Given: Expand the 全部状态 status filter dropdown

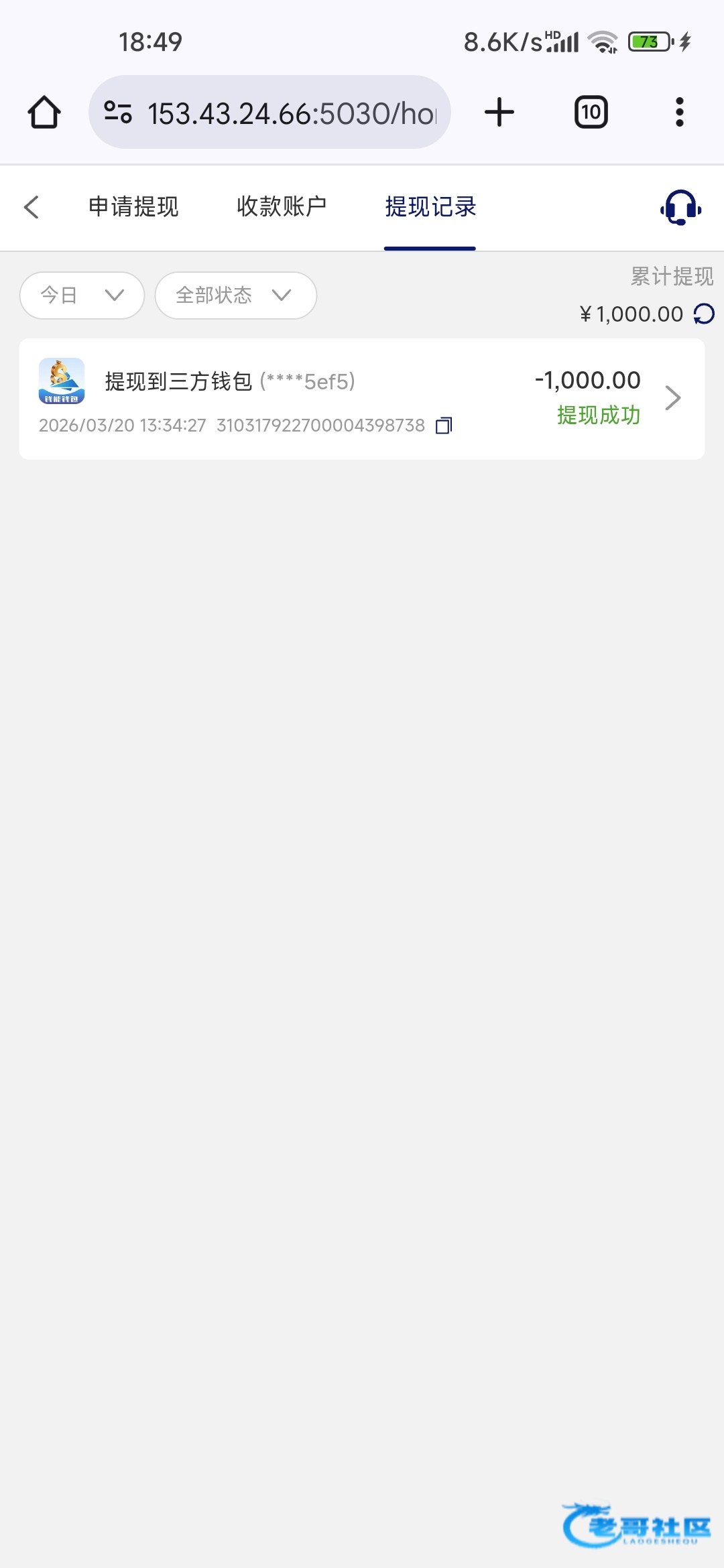Looking at the screenshot, I should 235,296.
